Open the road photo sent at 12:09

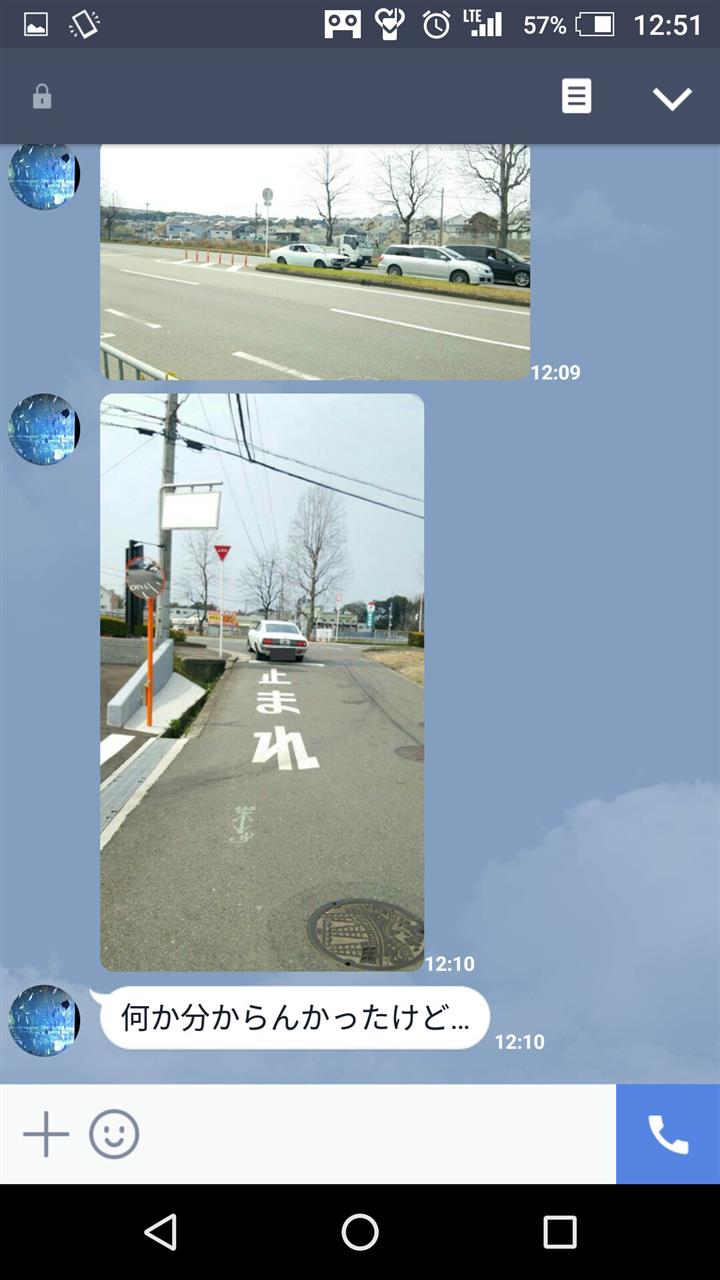(x=315, y=262)
